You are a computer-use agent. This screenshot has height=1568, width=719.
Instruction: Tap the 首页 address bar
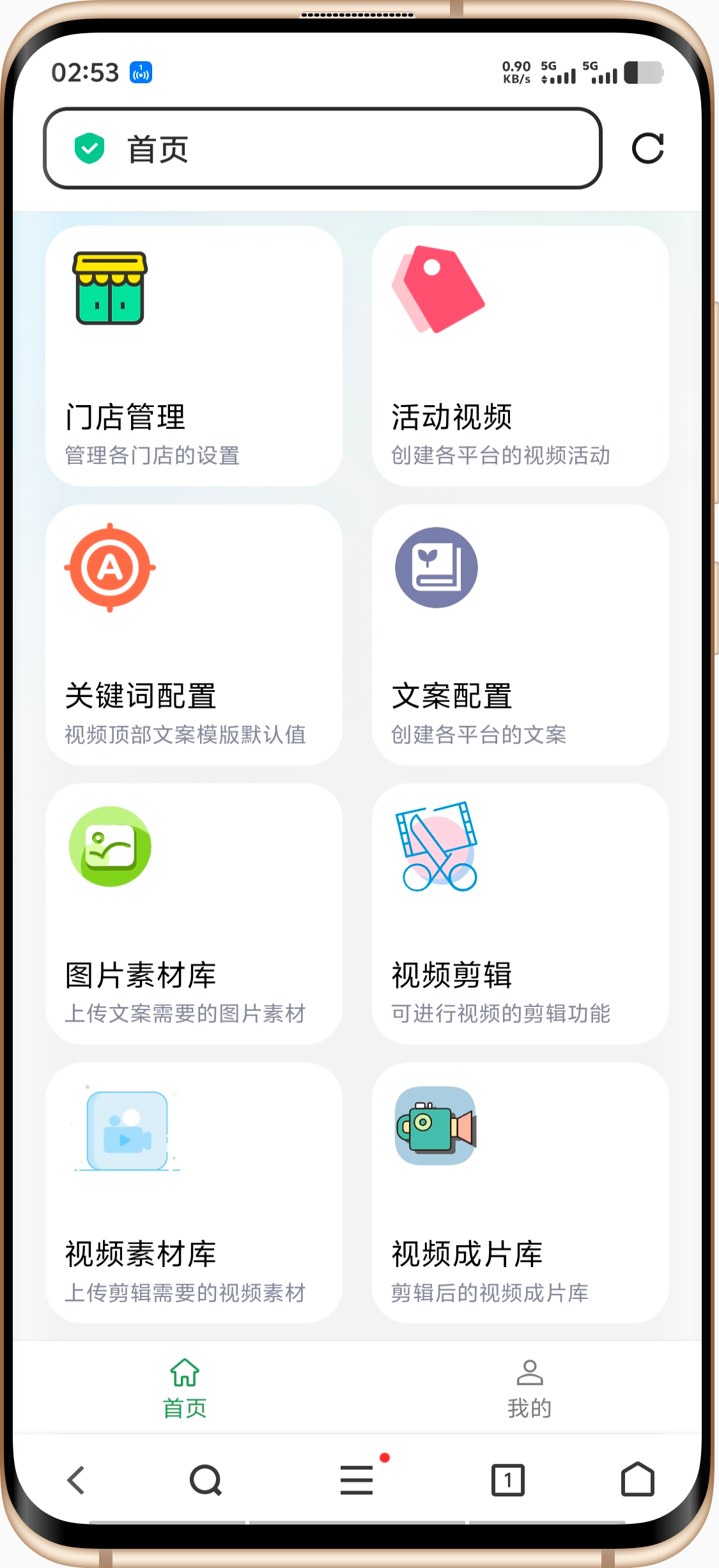pos(322,149)
